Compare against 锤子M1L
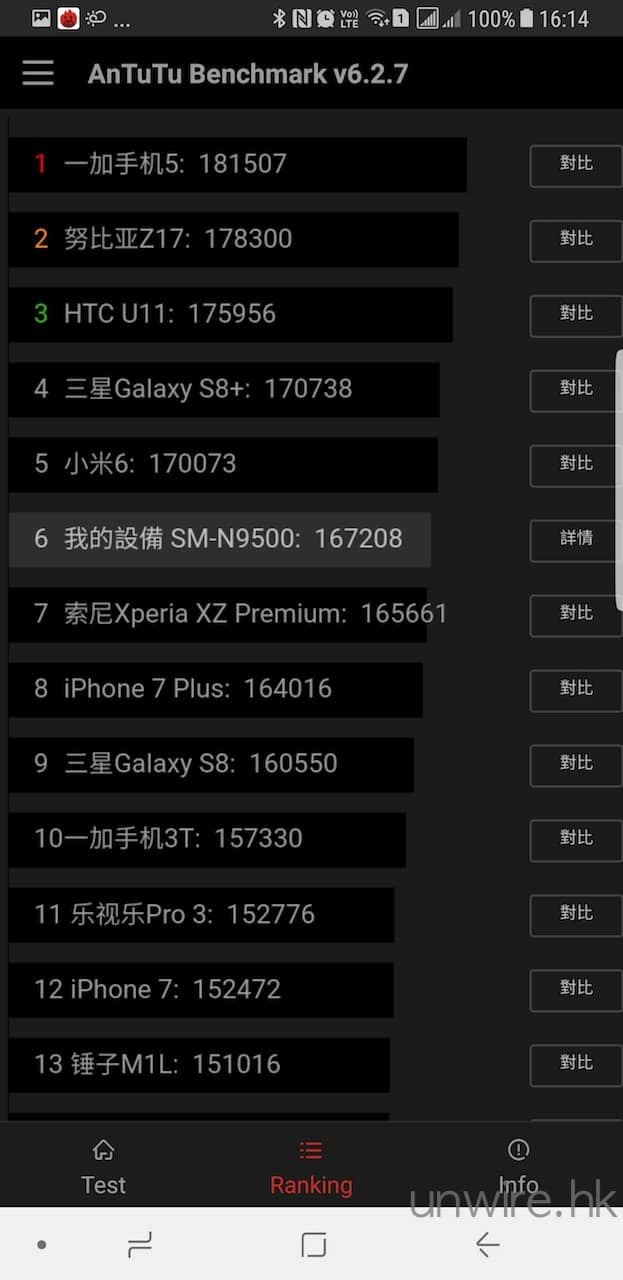The height and width of the screenshot is (1280, 623). (x=576, y=1065)
